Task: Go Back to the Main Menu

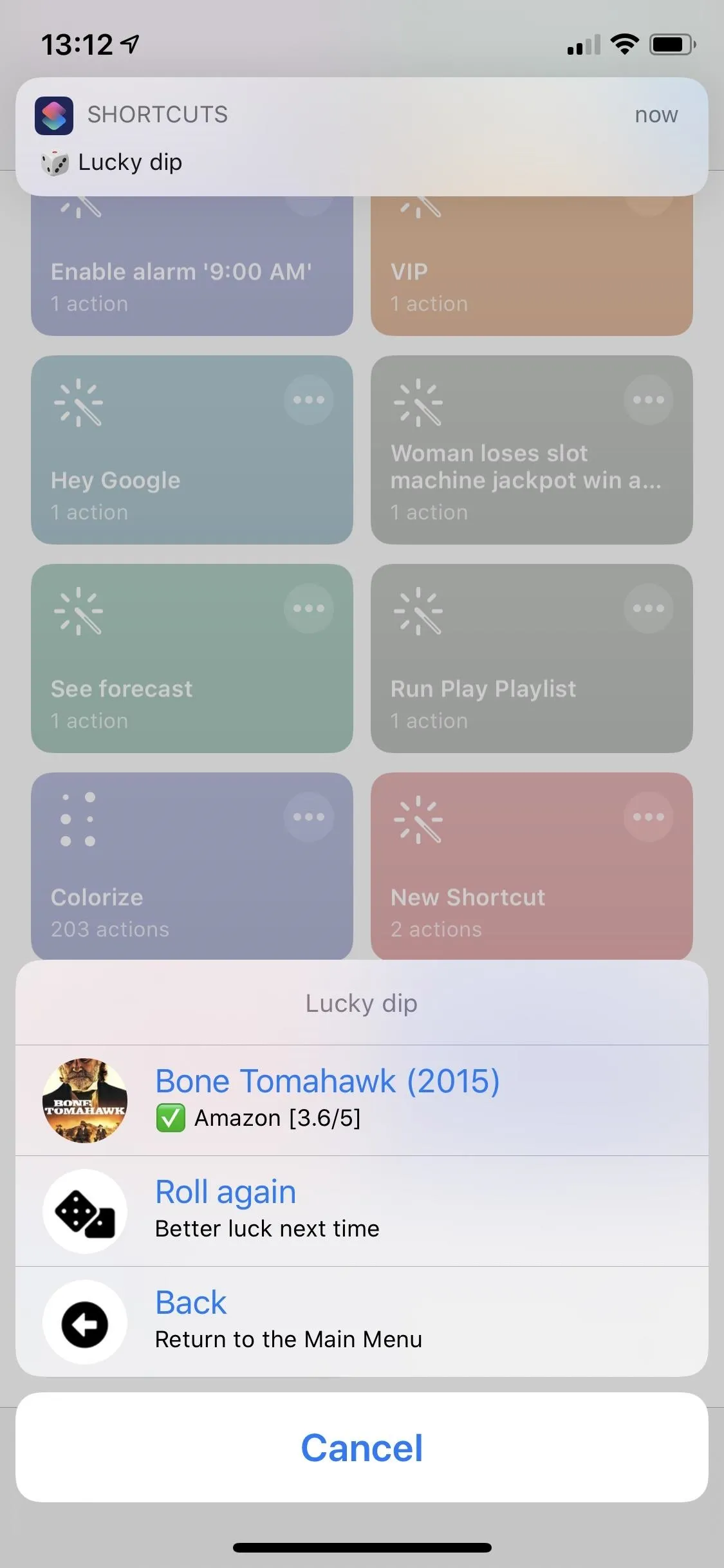Action: pyautogui.click(x=362, y=1321)
